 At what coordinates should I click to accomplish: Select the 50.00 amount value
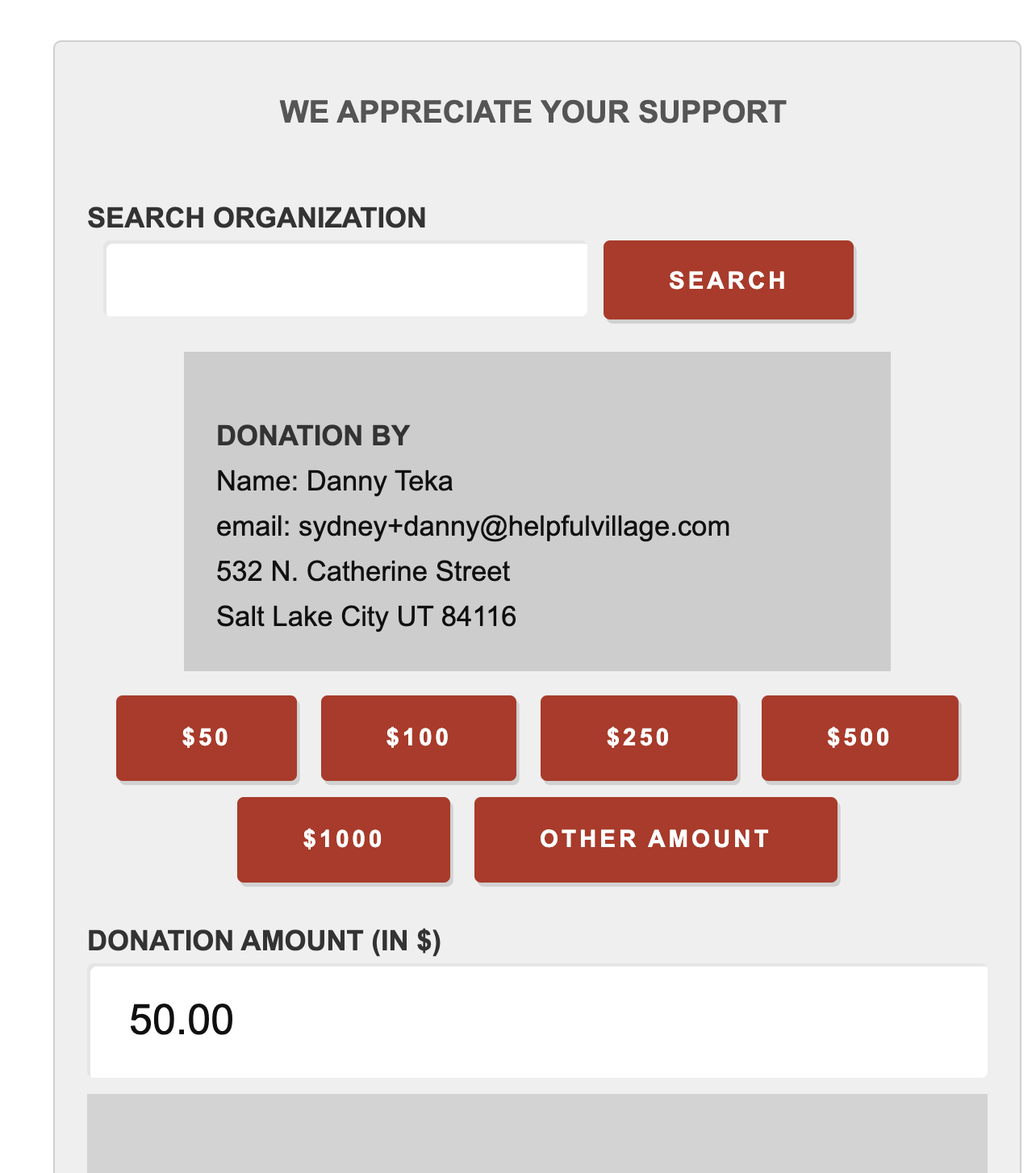click(181, 1021)
